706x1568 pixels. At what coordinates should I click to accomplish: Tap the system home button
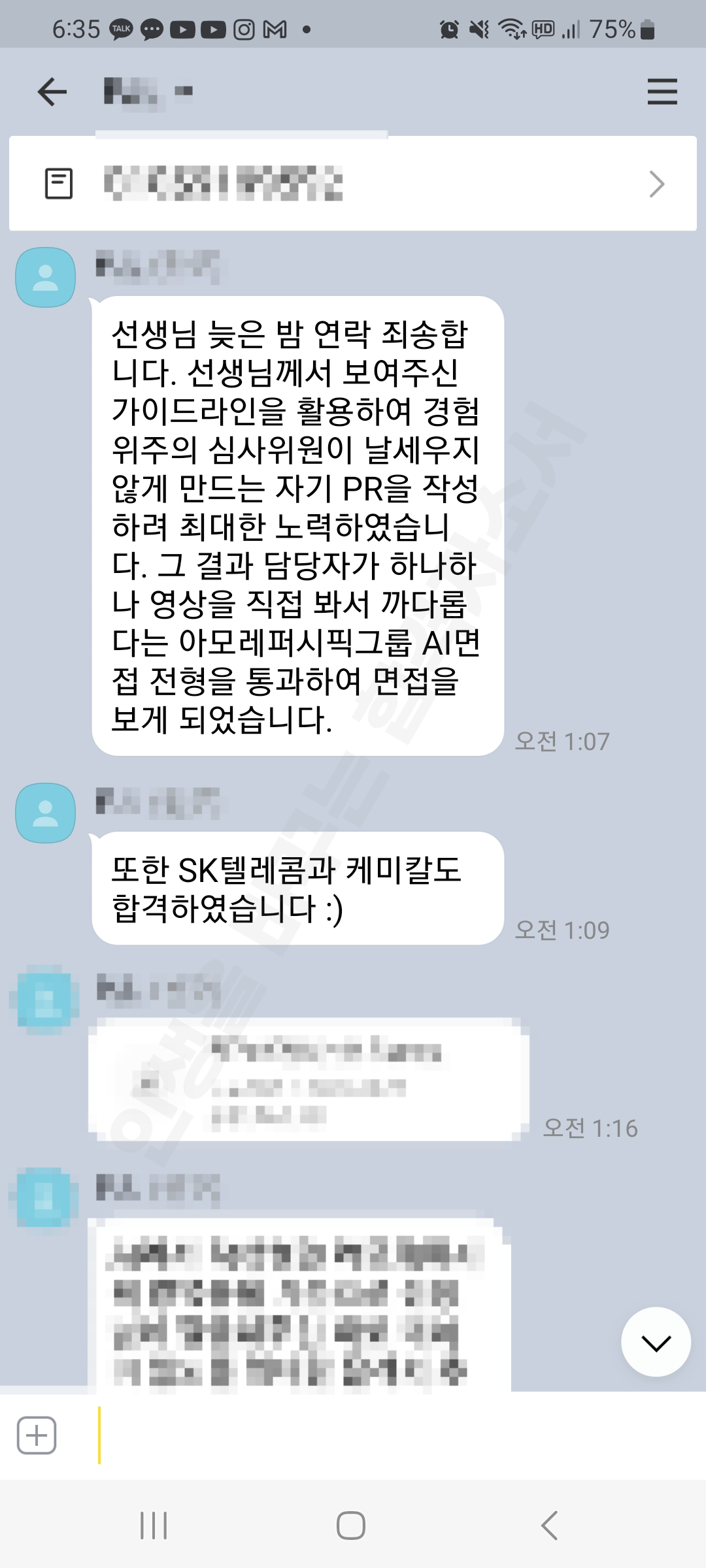(351, 1526)
